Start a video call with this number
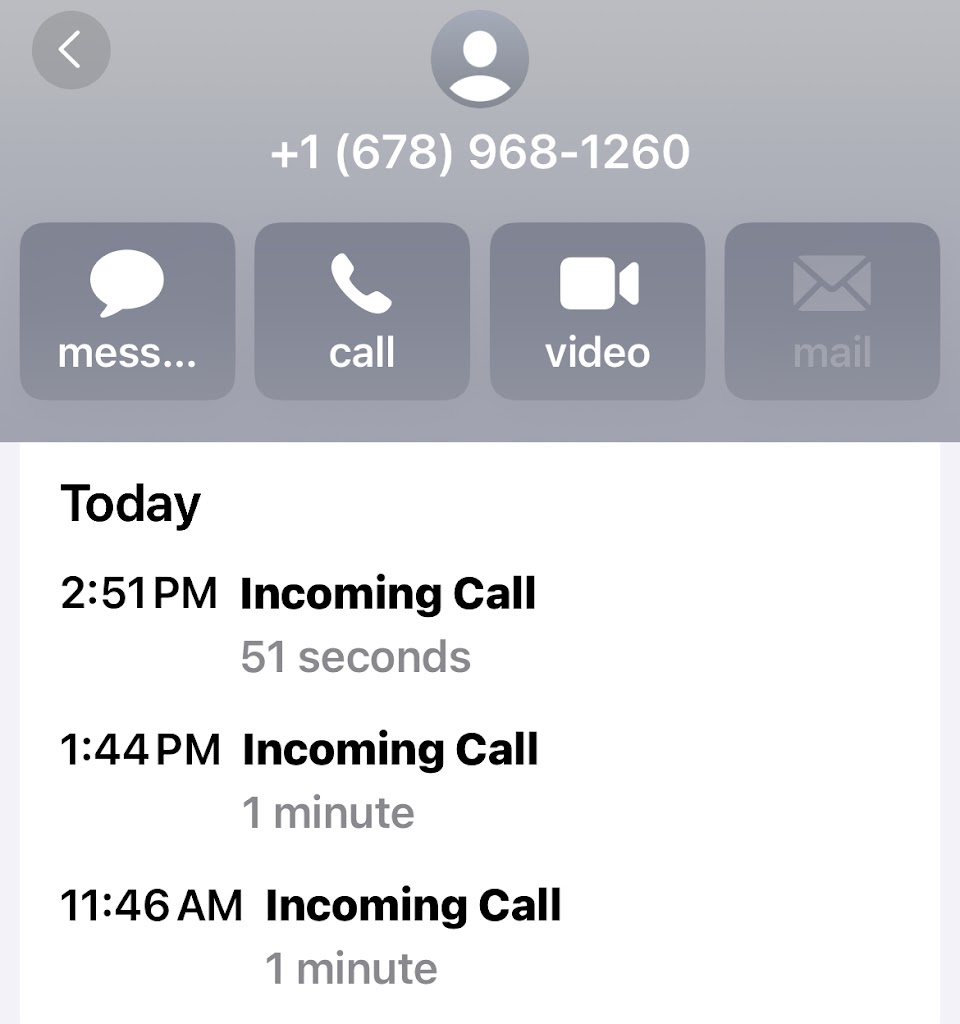This screenshot has height=1024, width=960. (x=597, y=311)
